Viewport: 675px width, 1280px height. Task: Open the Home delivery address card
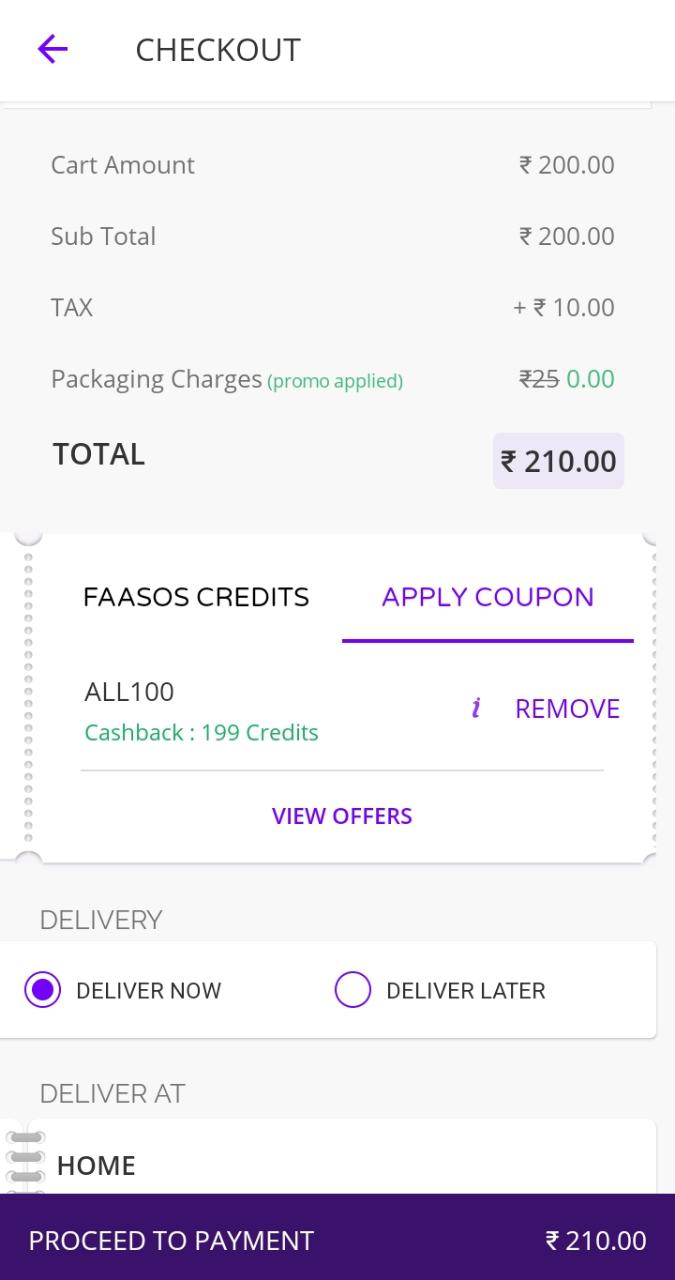342,1157
